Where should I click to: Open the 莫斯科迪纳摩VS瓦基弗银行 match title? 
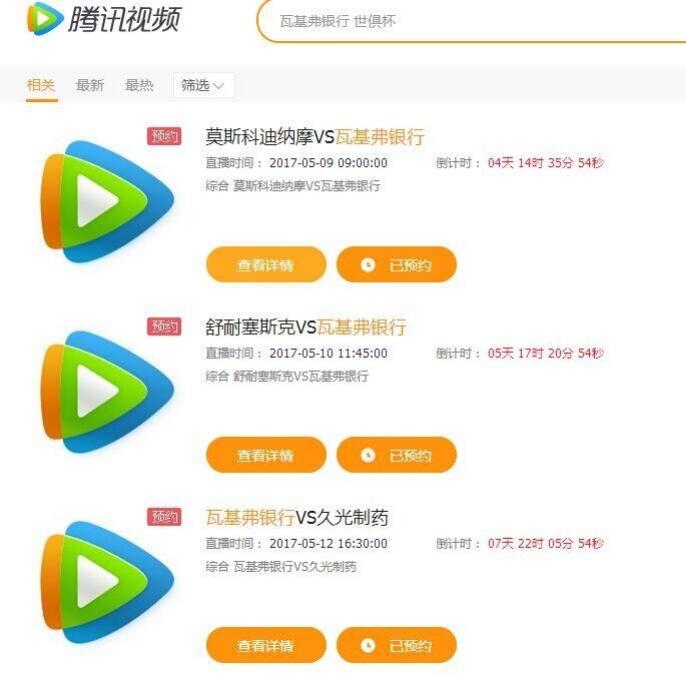[314, 137]
